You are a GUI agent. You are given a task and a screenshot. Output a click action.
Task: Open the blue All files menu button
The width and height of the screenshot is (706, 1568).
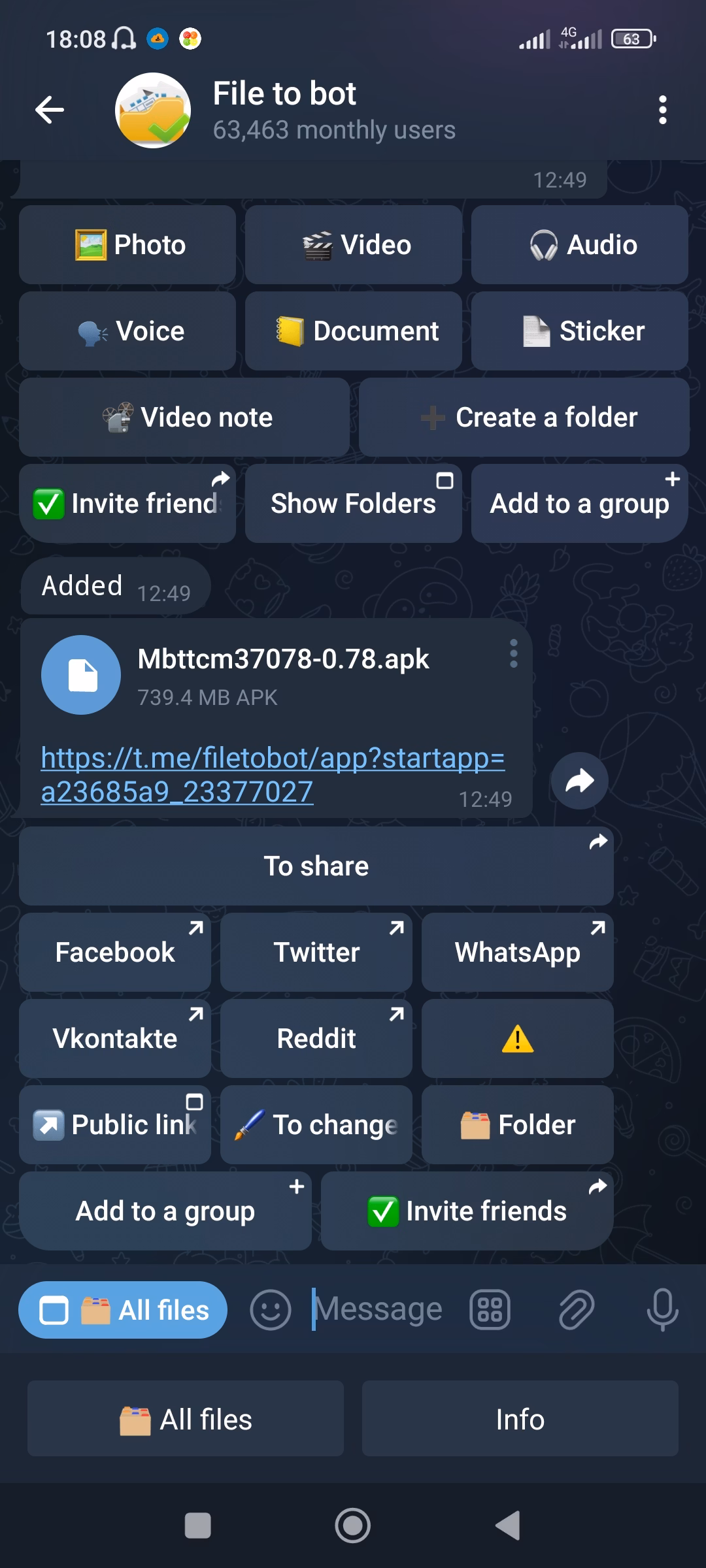[x=123, y=1310]
